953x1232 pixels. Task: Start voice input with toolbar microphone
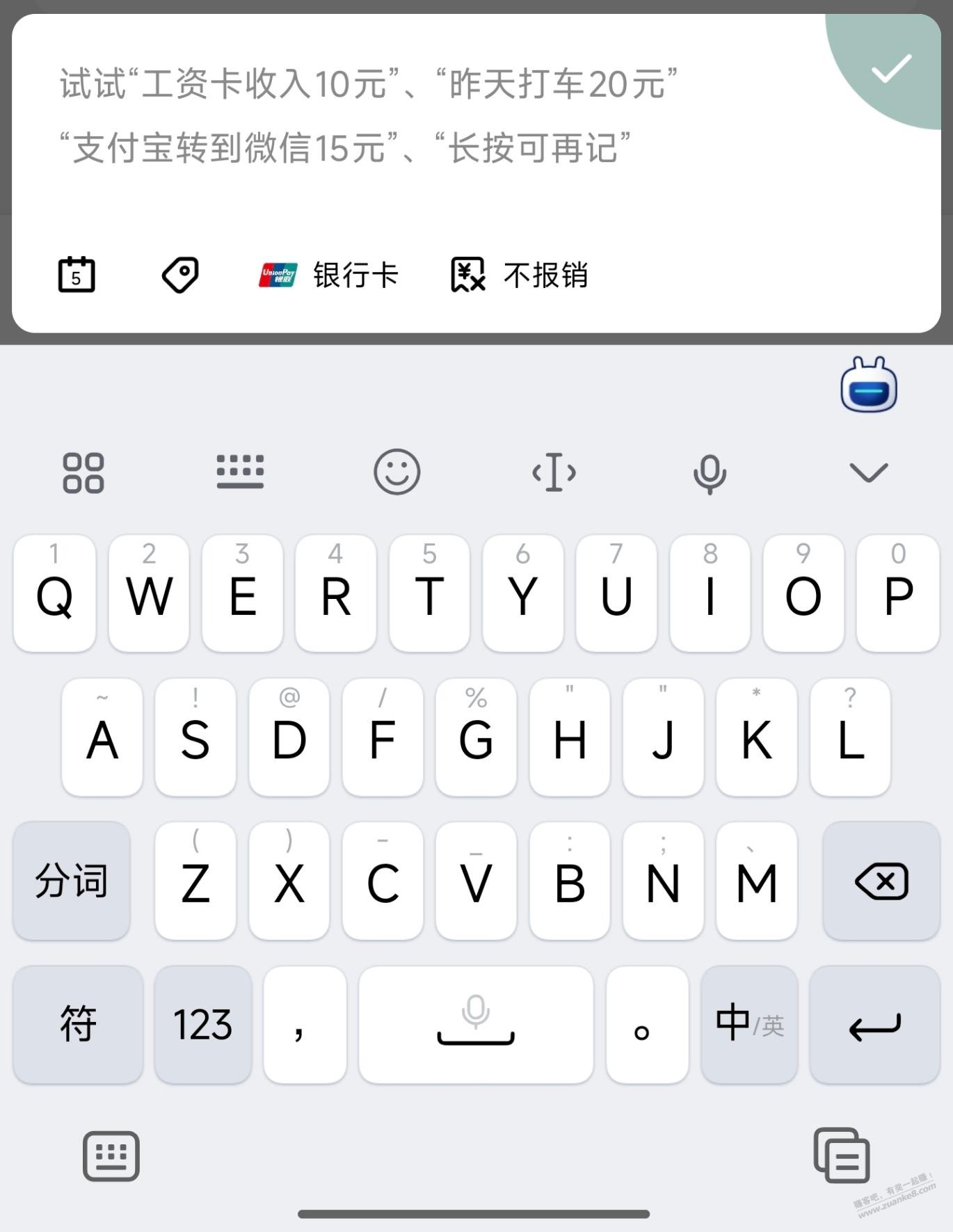click(x=710, y=474)
